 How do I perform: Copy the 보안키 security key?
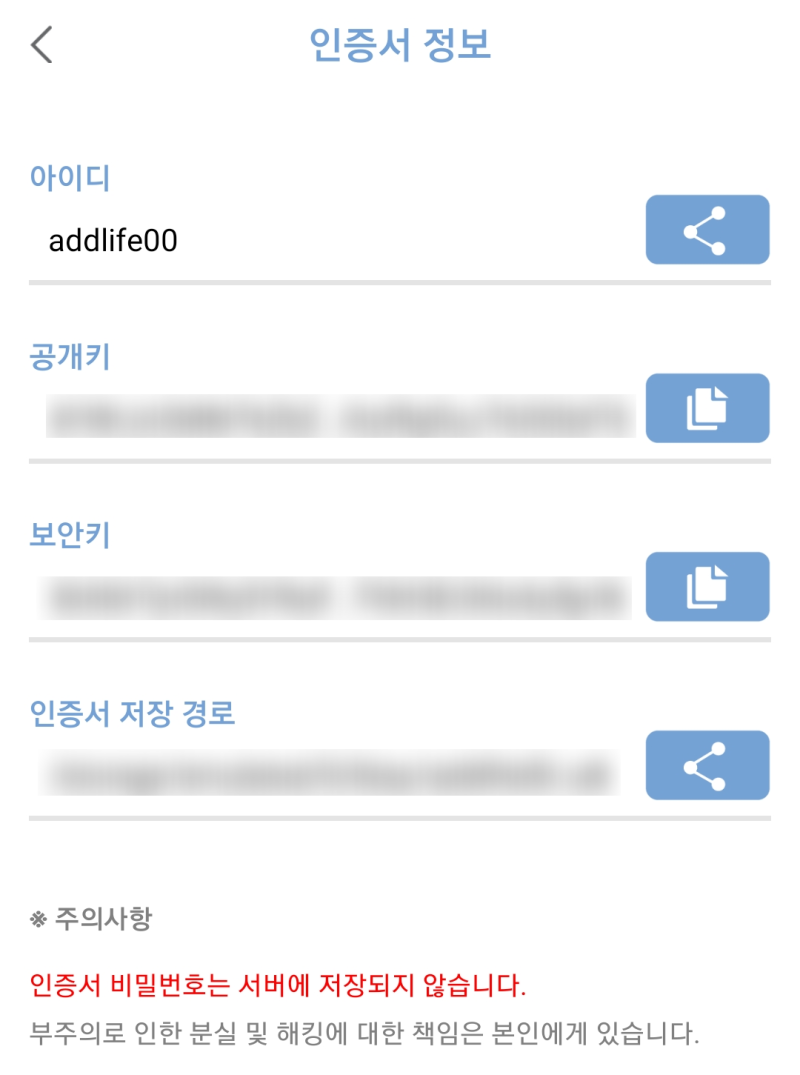click(x=707, y=587)
